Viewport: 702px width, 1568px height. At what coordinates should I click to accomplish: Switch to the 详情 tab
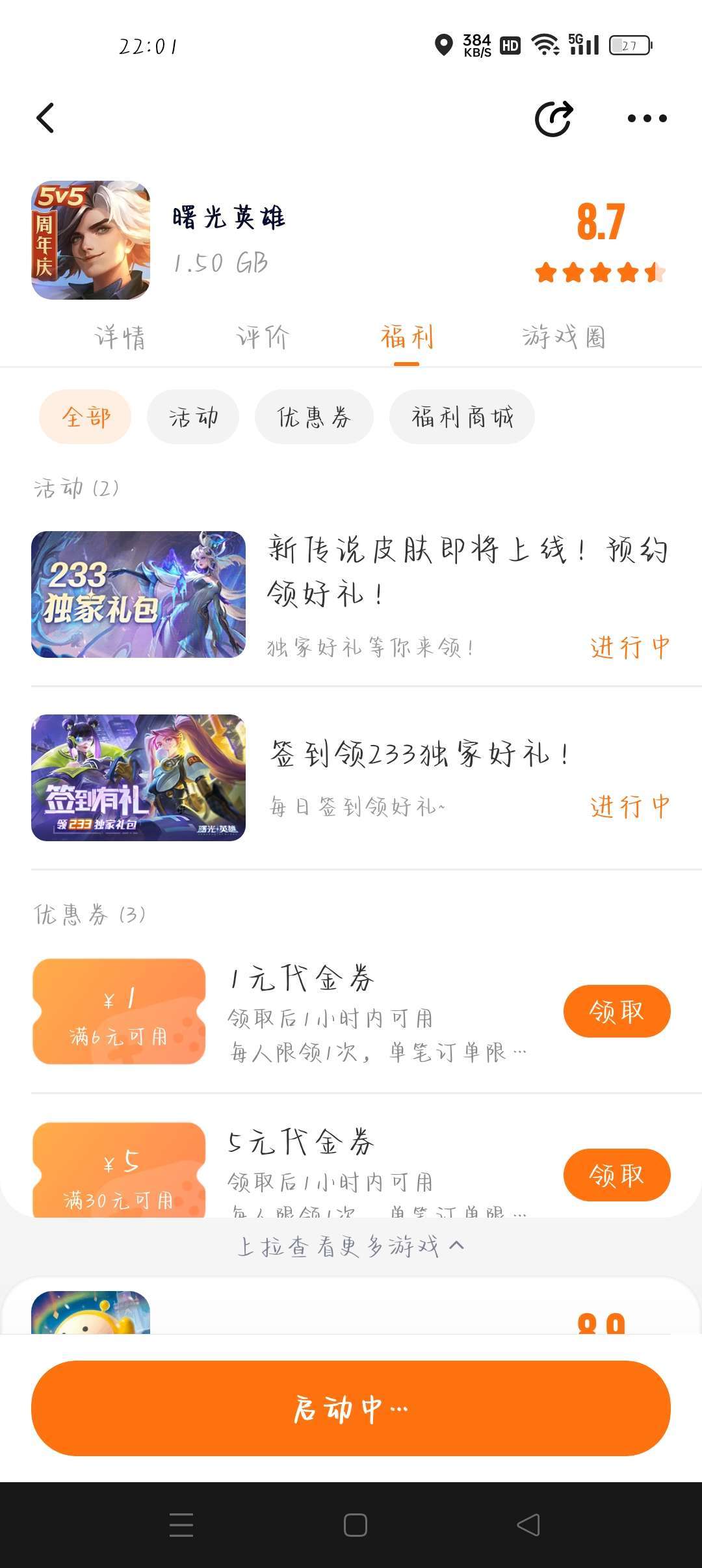pyautogui.click(x=120, y=337)
